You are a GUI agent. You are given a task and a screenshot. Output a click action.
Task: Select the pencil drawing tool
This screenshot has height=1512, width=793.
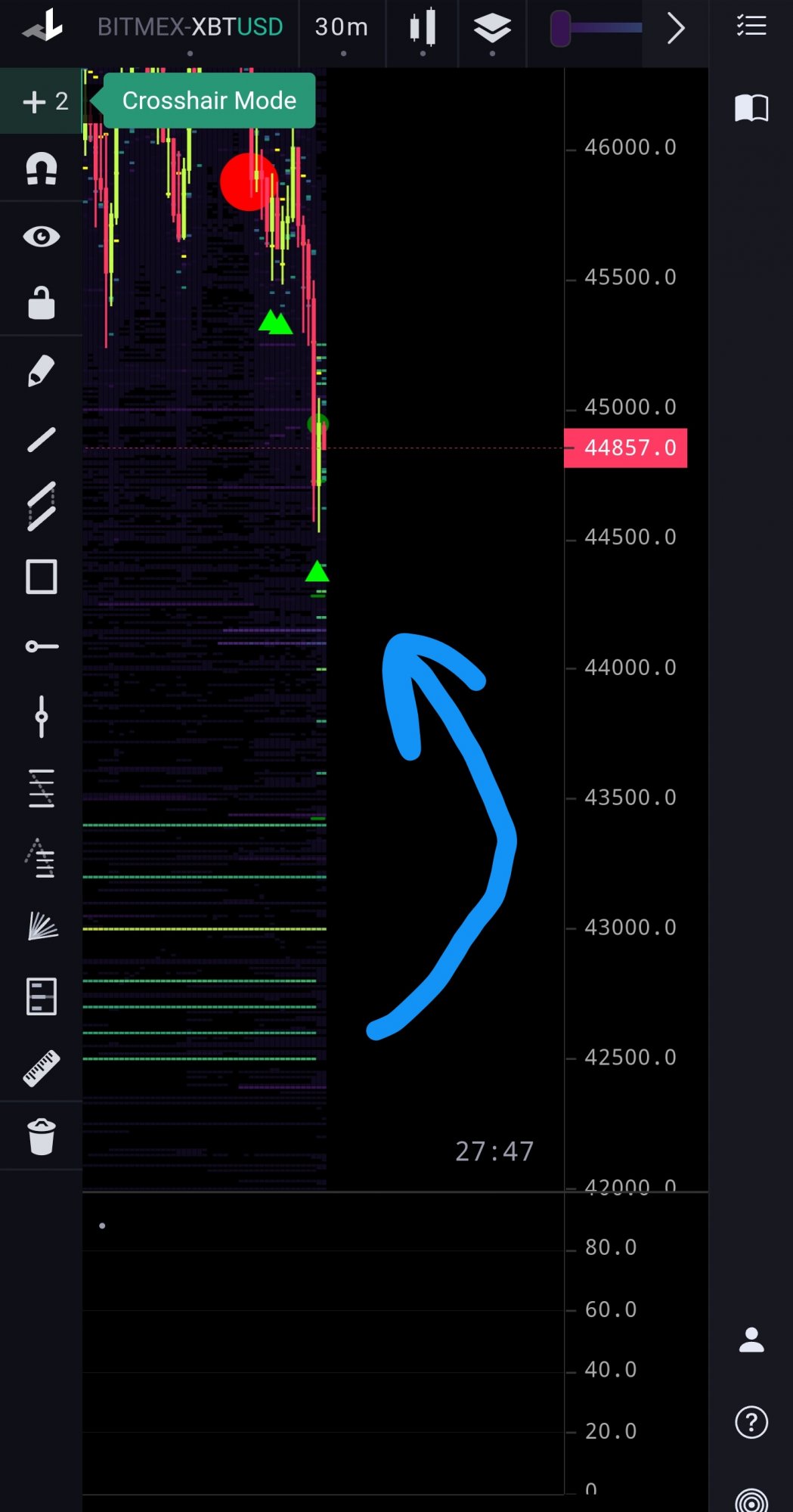[42, 370]
